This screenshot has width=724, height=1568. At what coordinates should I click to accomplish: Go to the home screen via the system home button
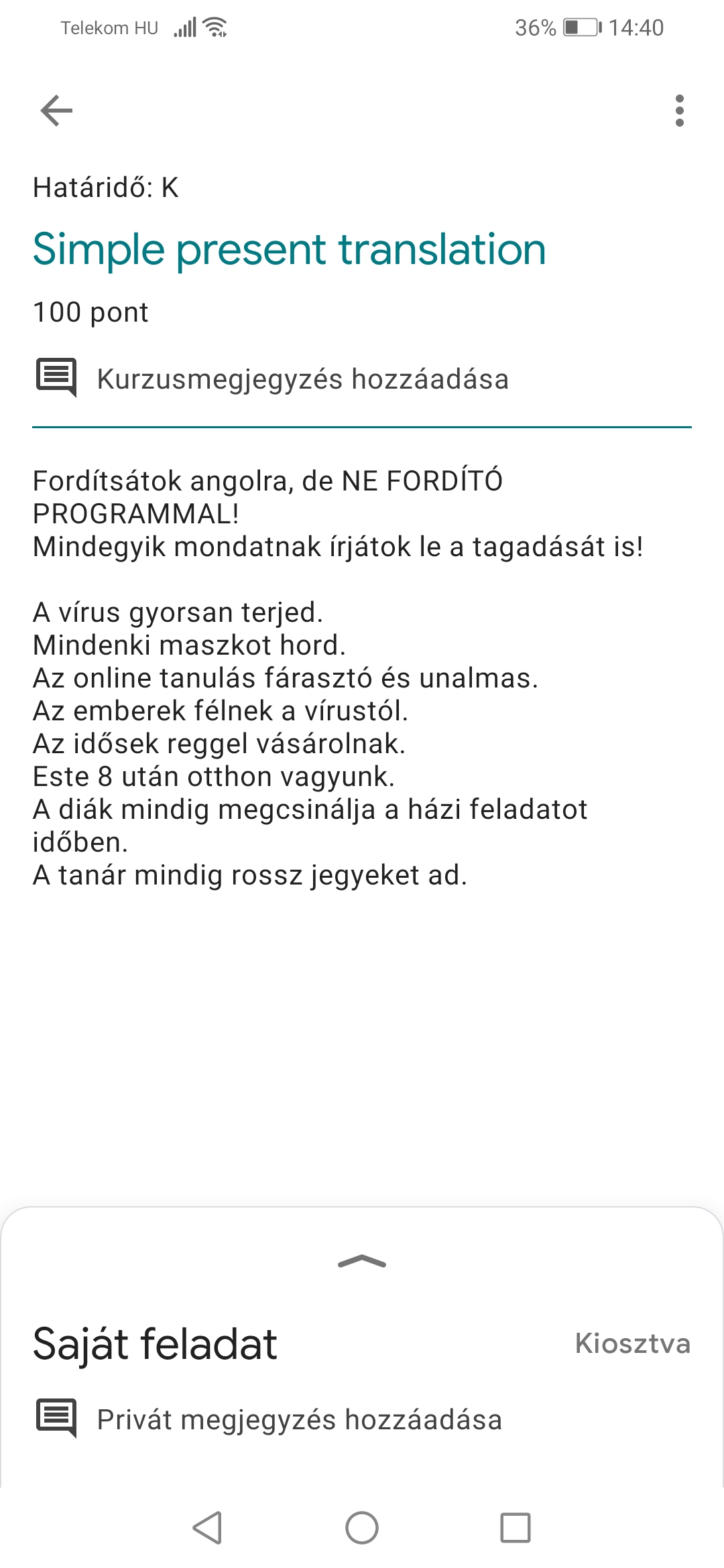362,1528
